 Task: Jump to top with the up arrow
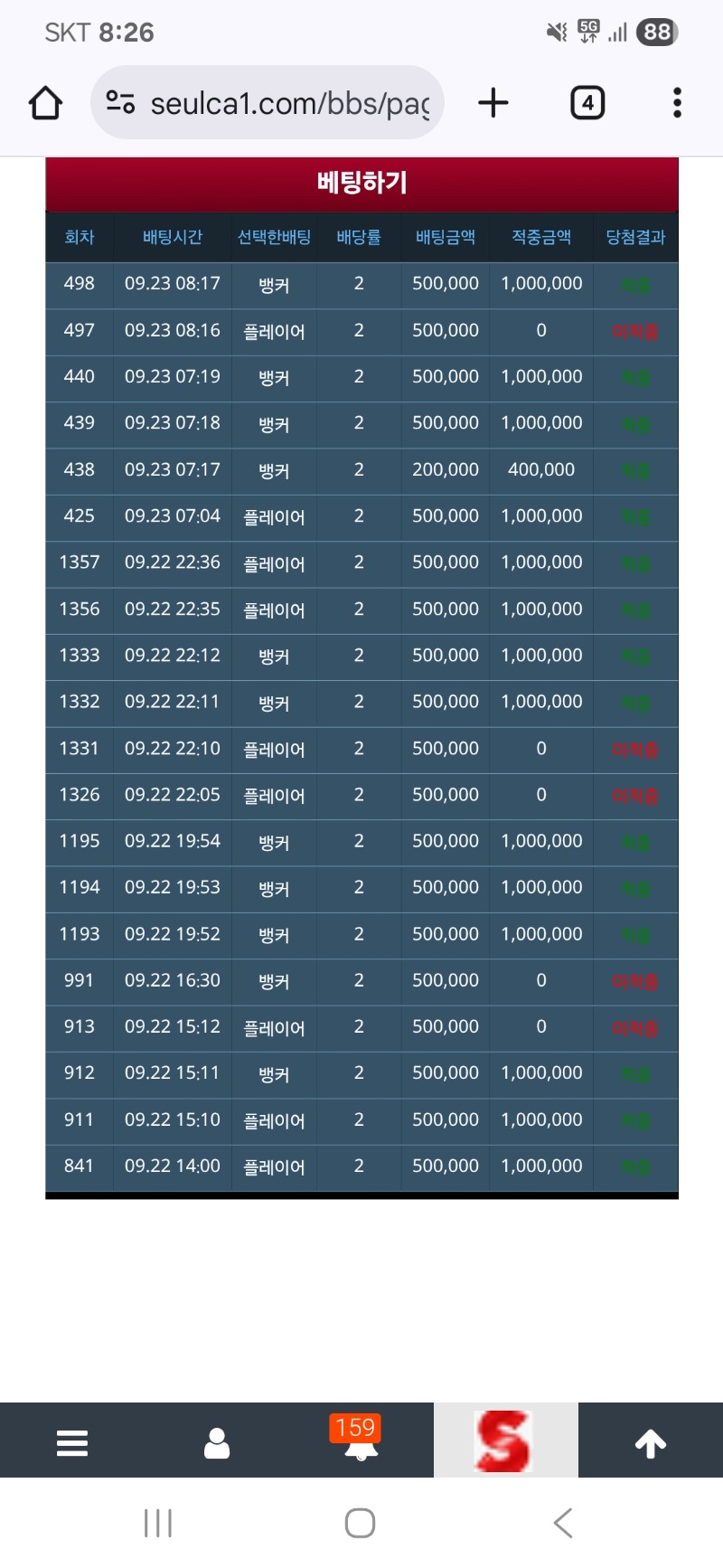pyautogui.click(x=651, y=1443)
